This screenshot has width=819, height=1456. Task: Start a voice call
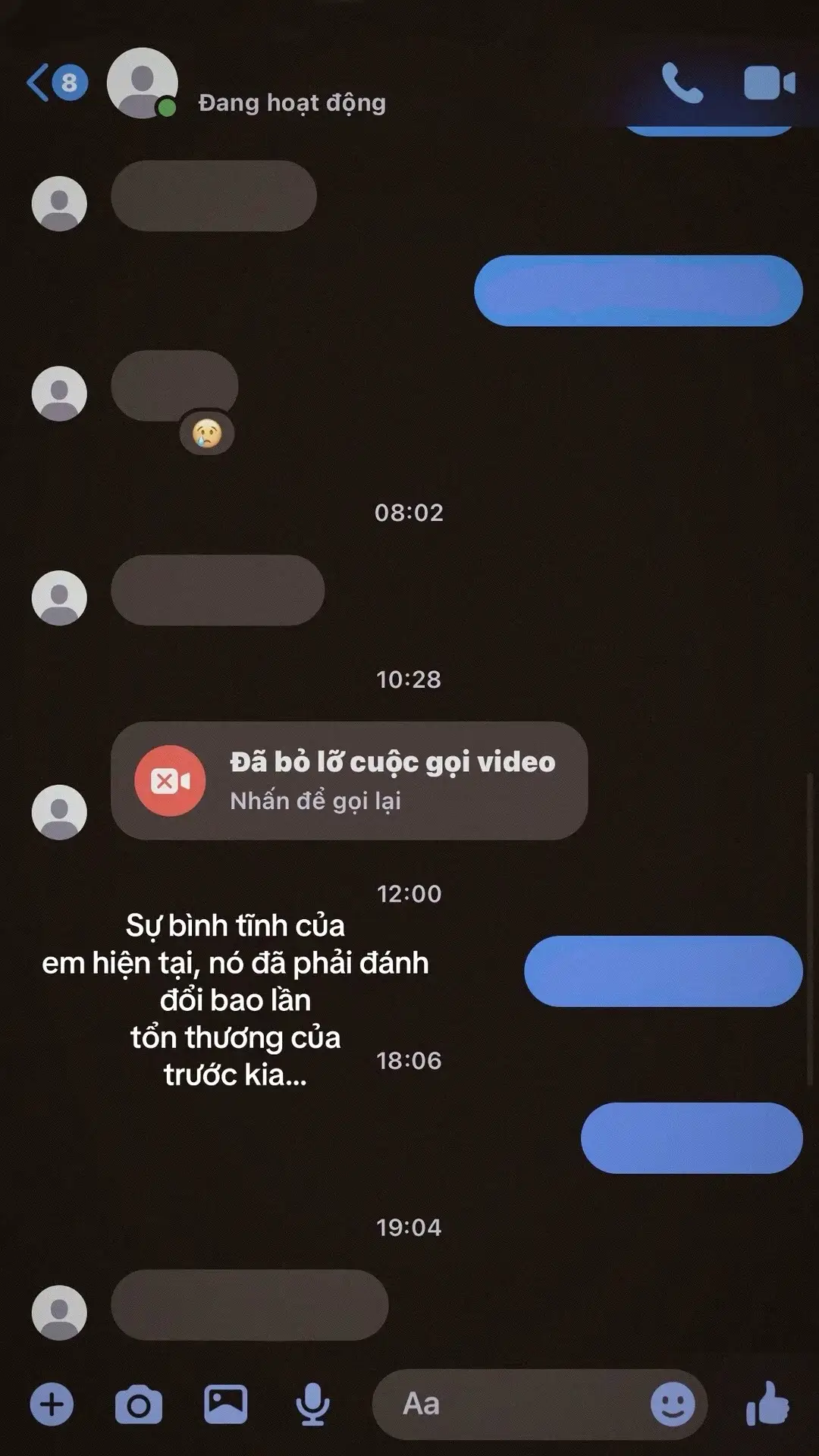coord(682,83)
